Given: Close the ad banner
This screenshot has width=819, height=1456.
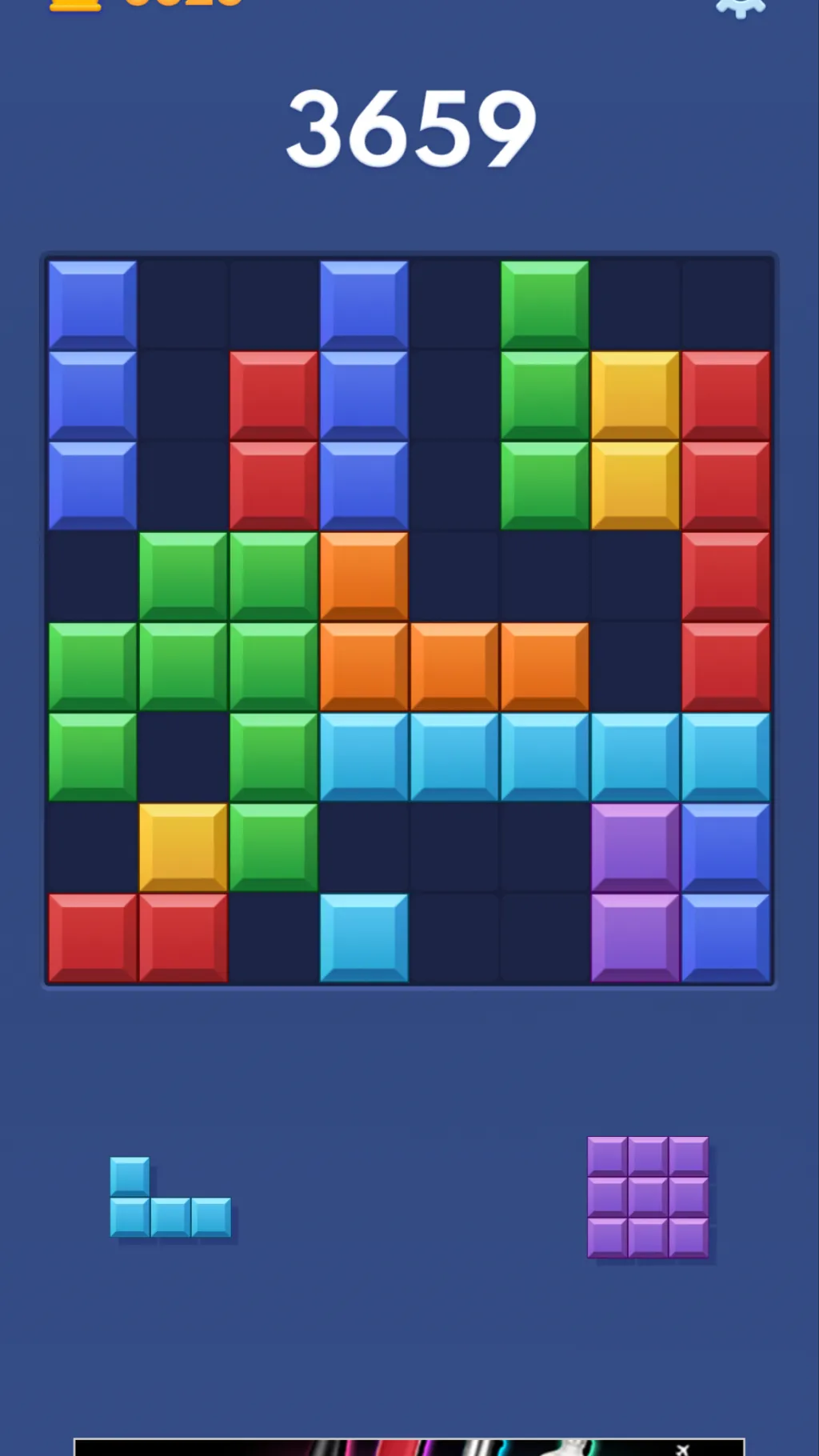Looking at the screenshot, I should point(682,1449).
